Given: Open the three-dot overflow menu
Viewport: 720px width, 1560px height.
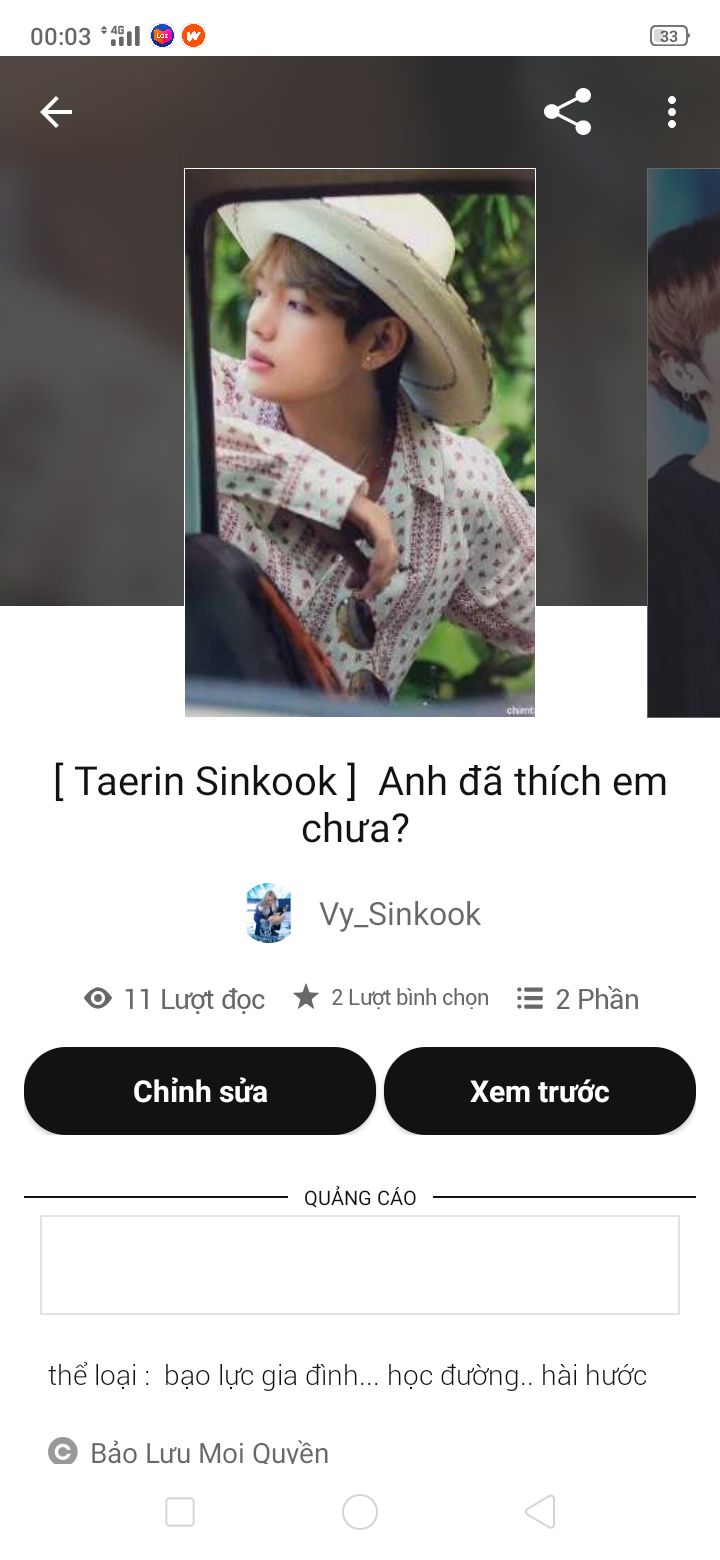Looking at the screenshot, I should click(671, 112).
